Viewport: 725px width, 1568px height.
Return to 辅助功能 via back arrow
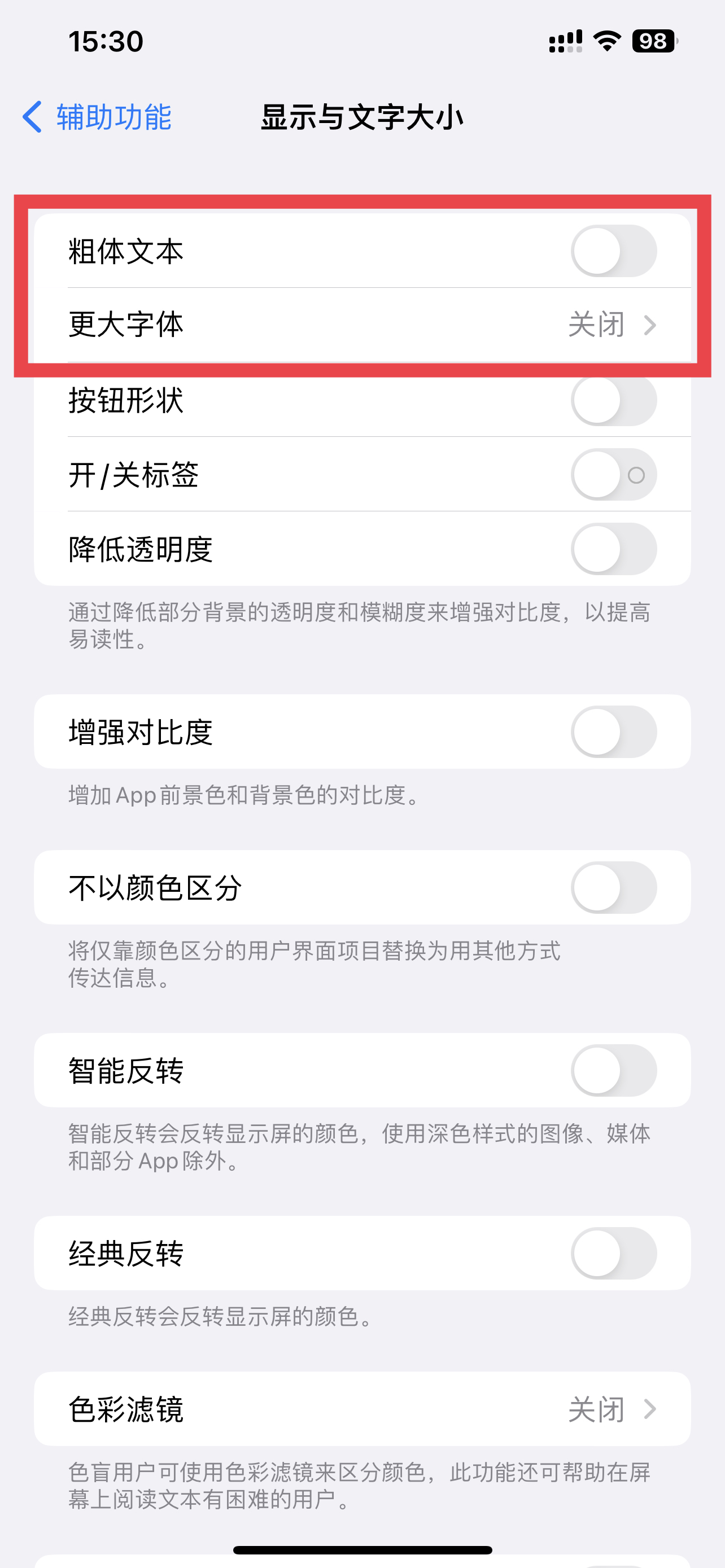click(33, 118)
